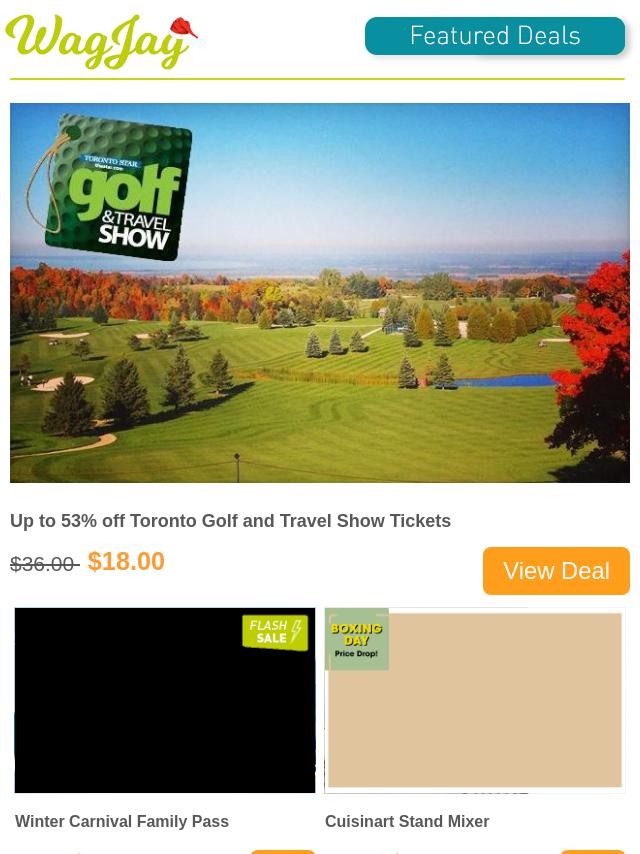640x854 pixels.
Task: Open the Toronto Golf and Travel Show Tickets title
Action: click(230, 521)
